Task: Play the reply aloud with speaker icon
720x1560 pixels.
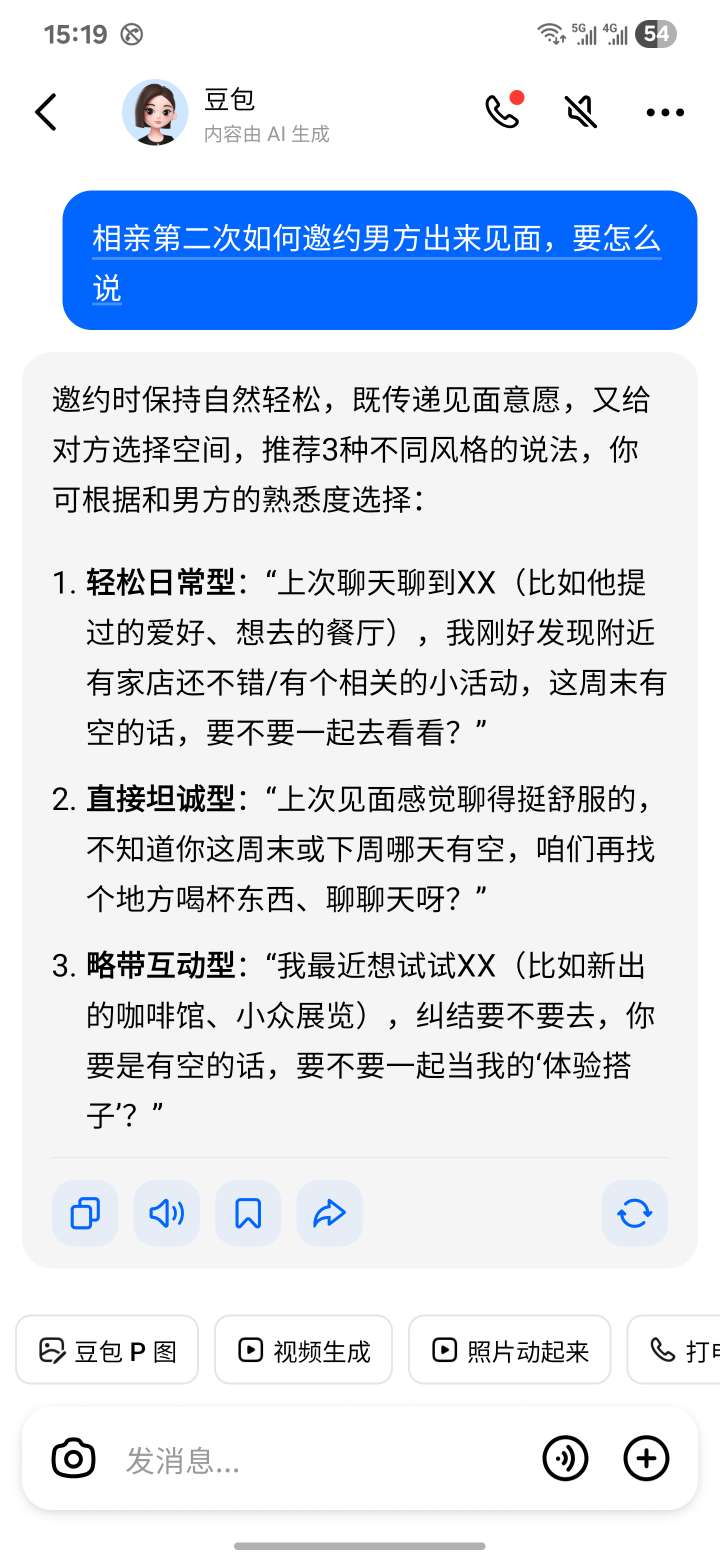Action: [167, 1213]
